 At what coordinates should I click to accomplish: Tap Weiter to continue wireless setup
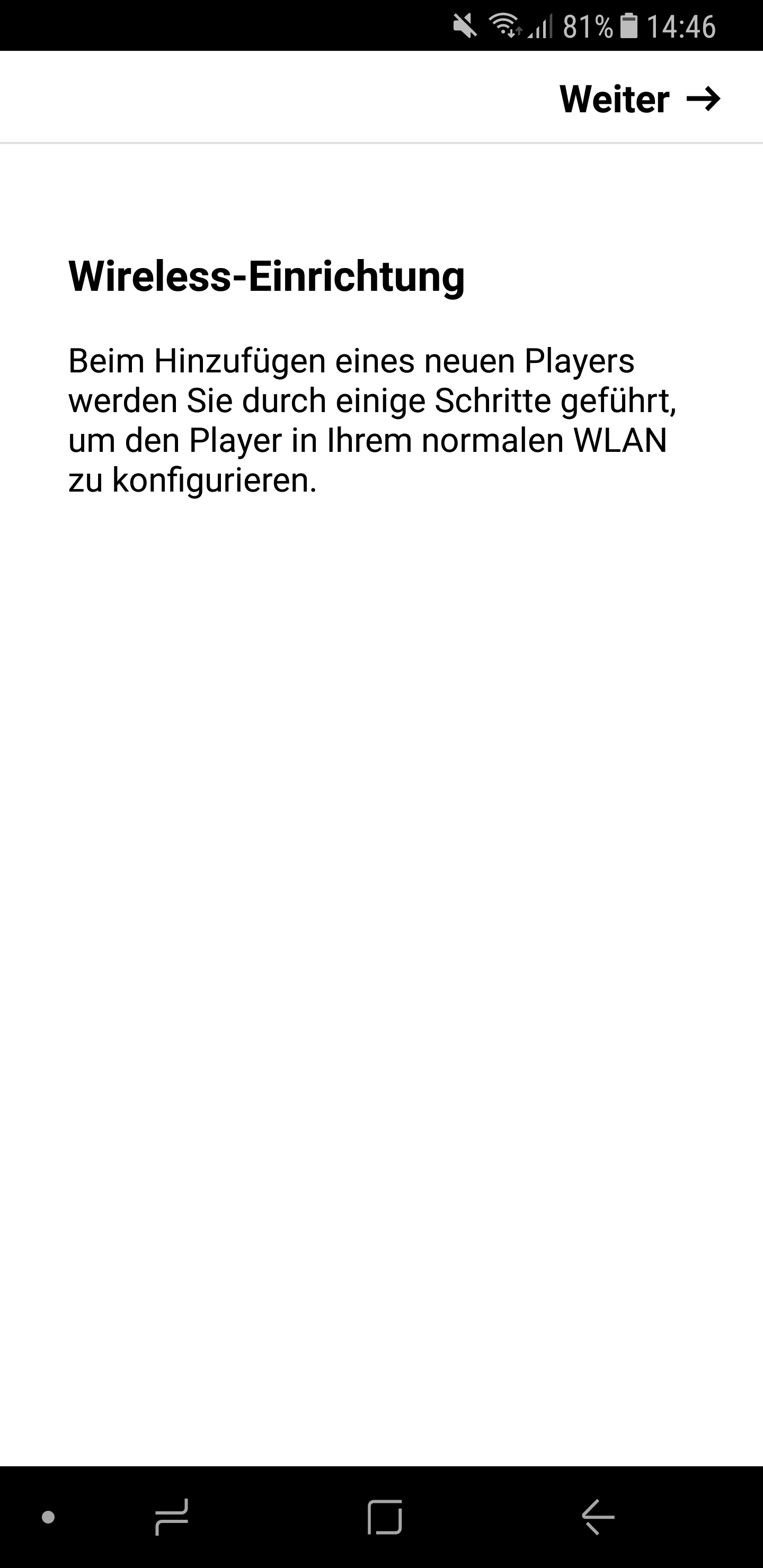click(x=640, y=99)
